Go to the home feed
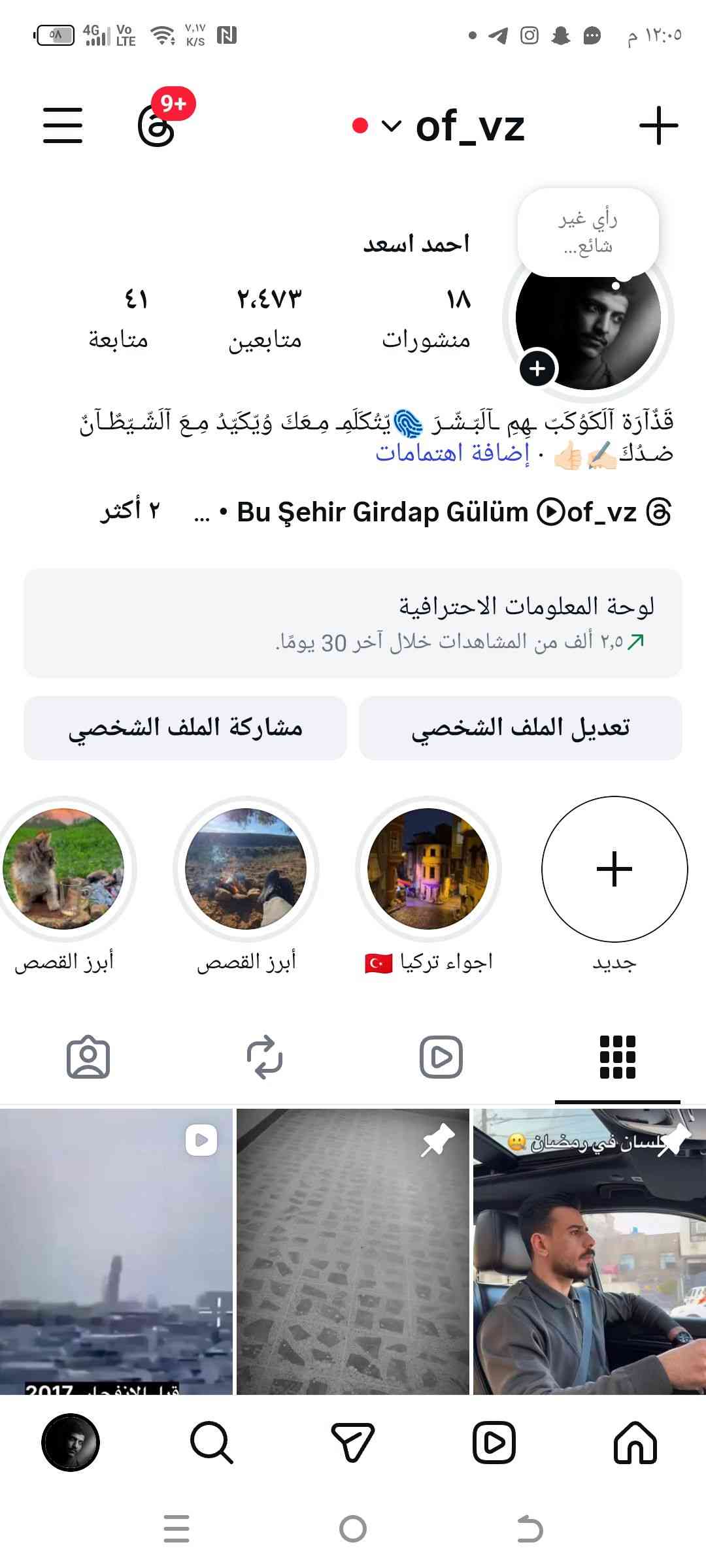706x1568 pixels. pos(635,1442)
